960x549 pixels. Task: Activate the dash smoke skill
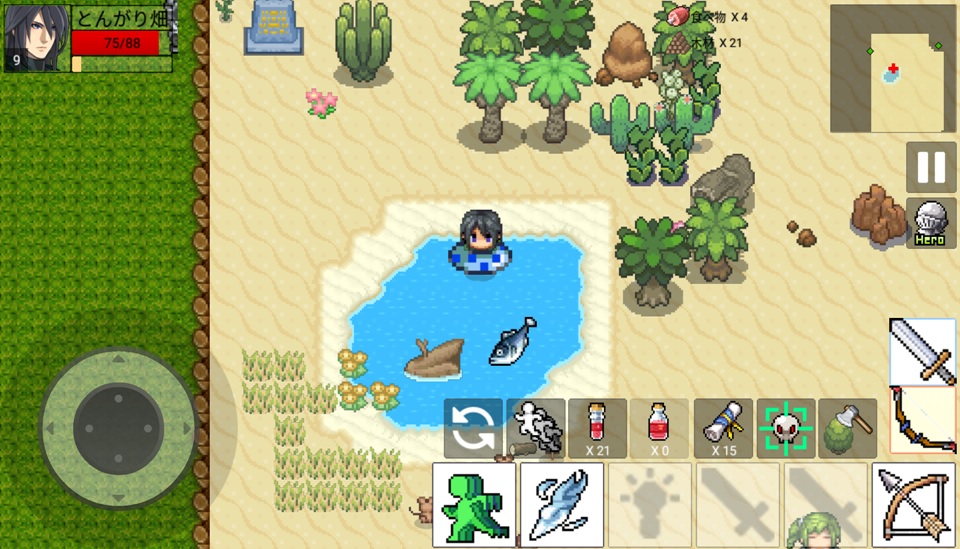tap(536, 429)
